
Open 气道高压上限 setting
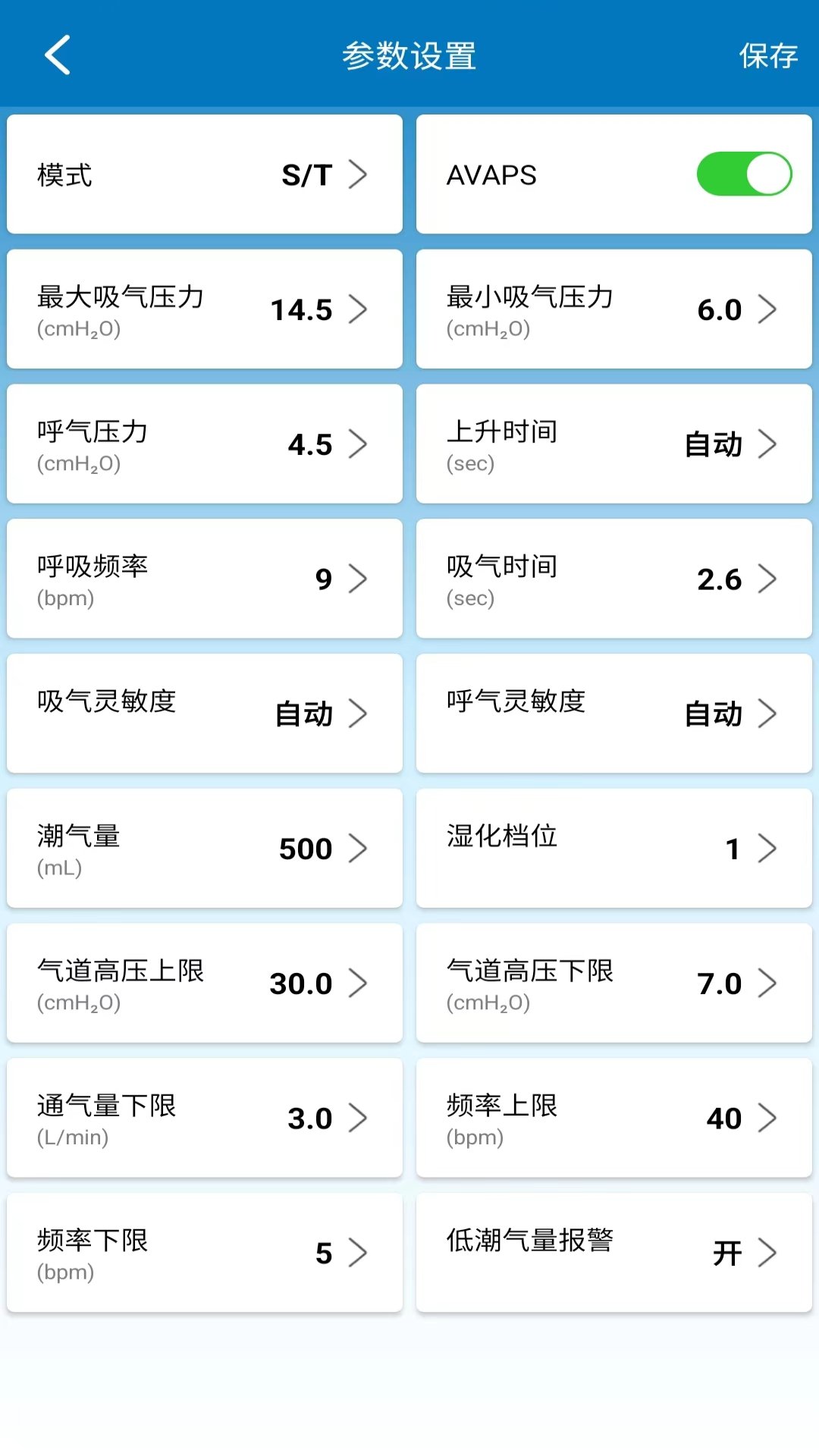[205, 984]
